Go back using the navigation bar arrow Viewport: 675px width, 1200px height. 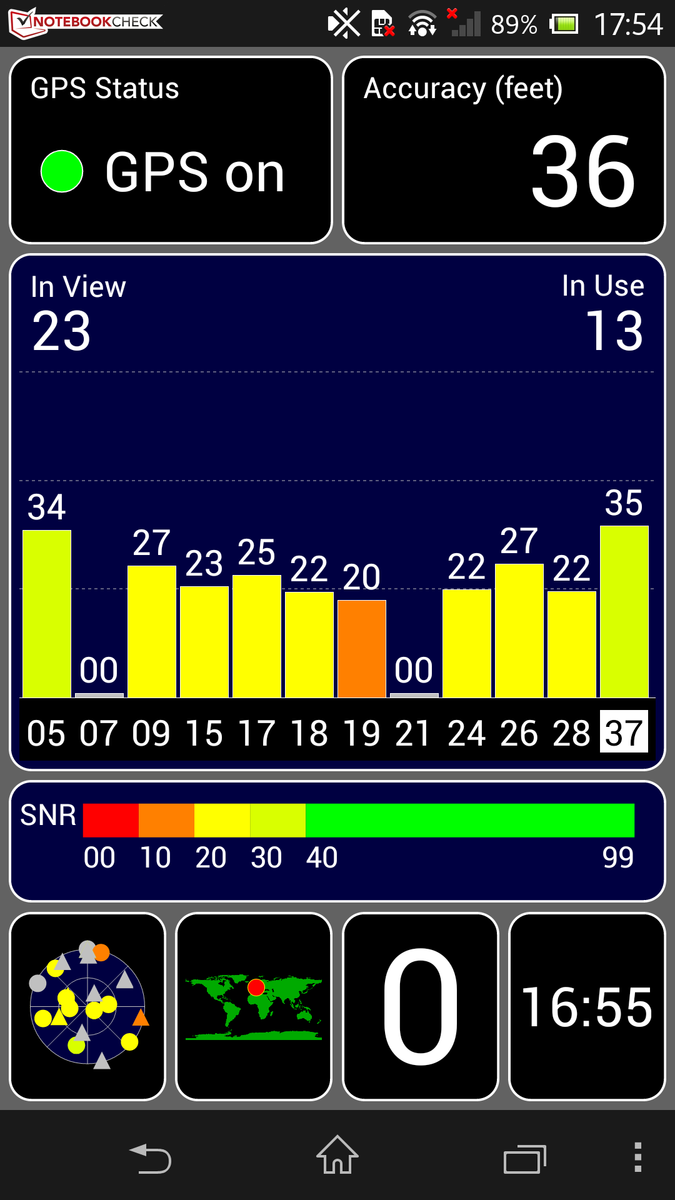[150, 1158]
